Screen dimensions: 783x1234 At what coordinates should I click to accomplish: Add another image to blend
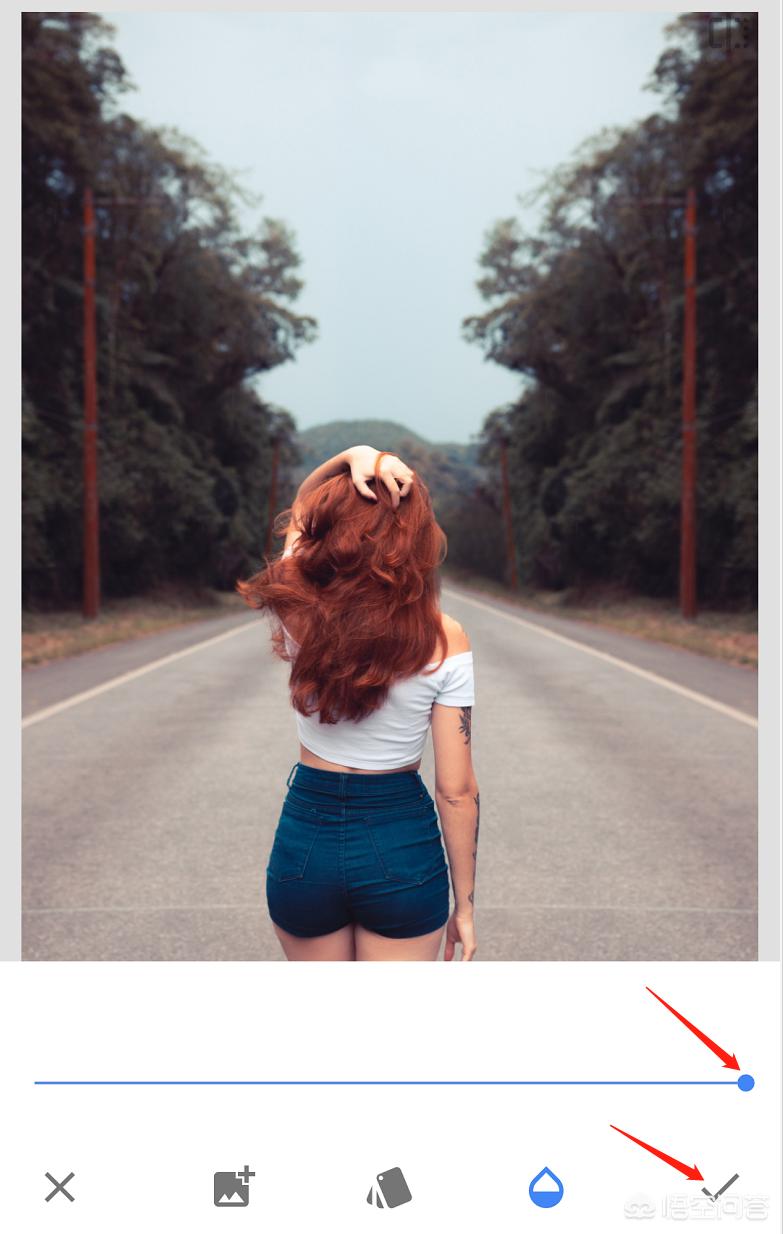[x=234, y=1187]
